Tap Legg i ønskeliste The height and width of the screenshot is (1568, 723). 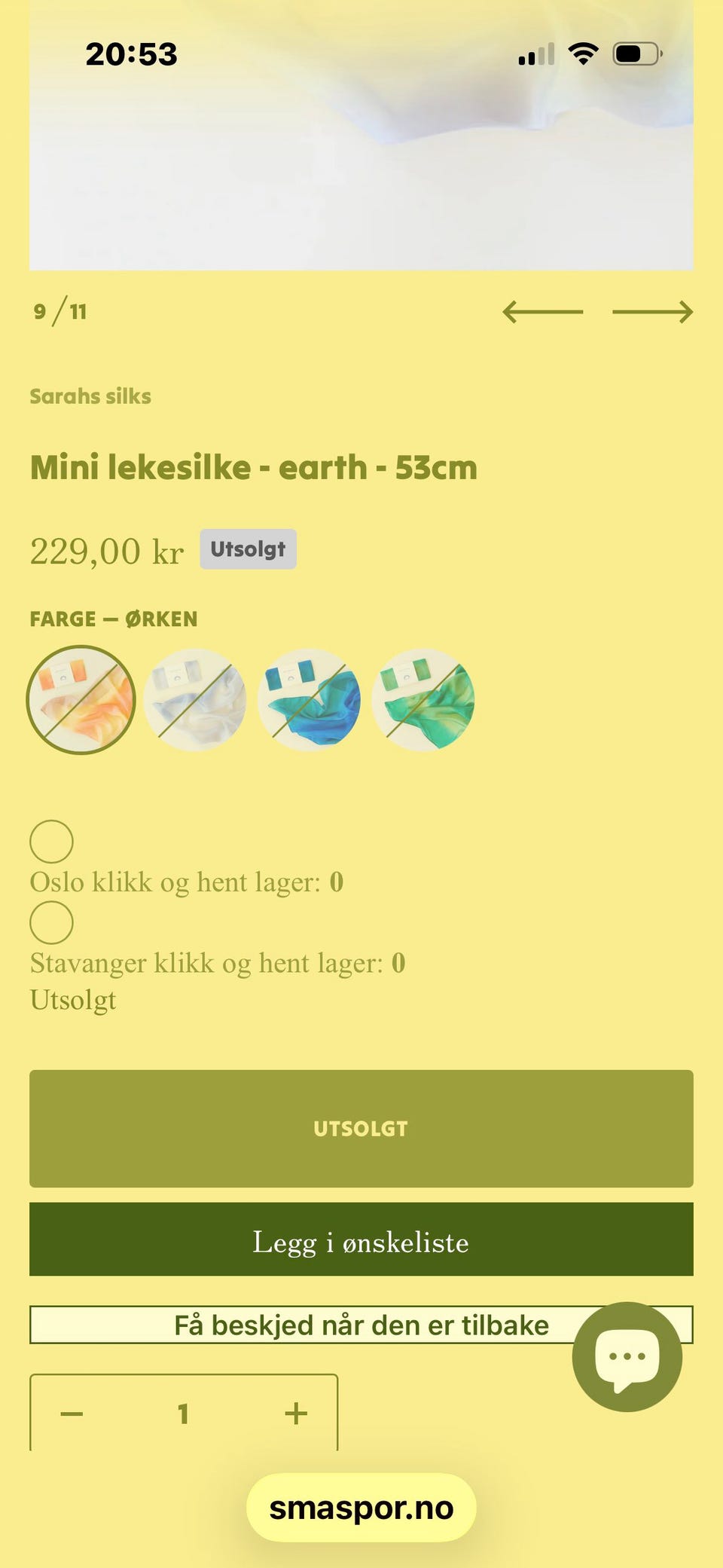361,1239
